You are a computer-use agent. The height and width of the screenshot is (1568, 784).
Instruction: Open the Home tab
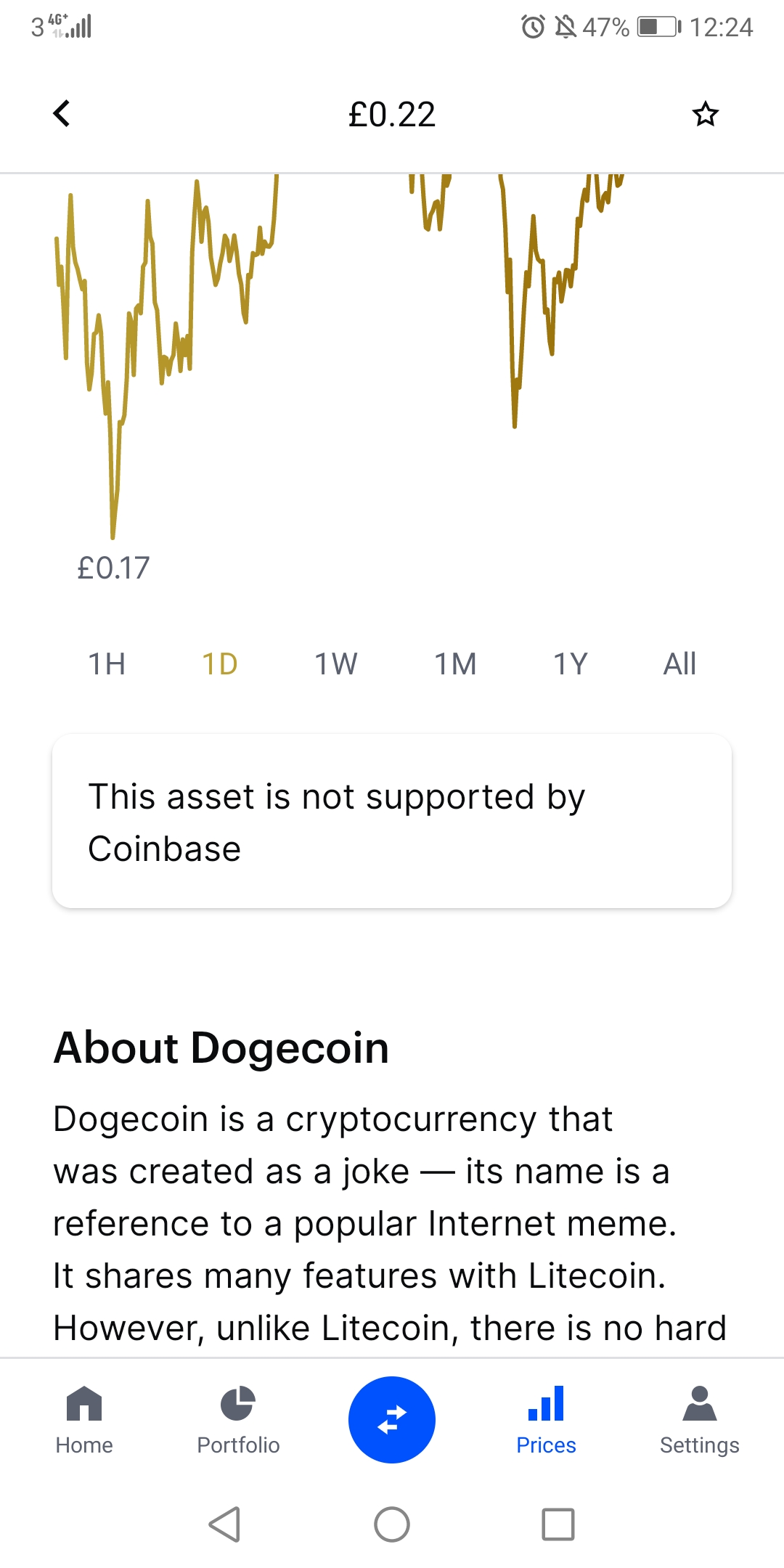point(84,1420)
